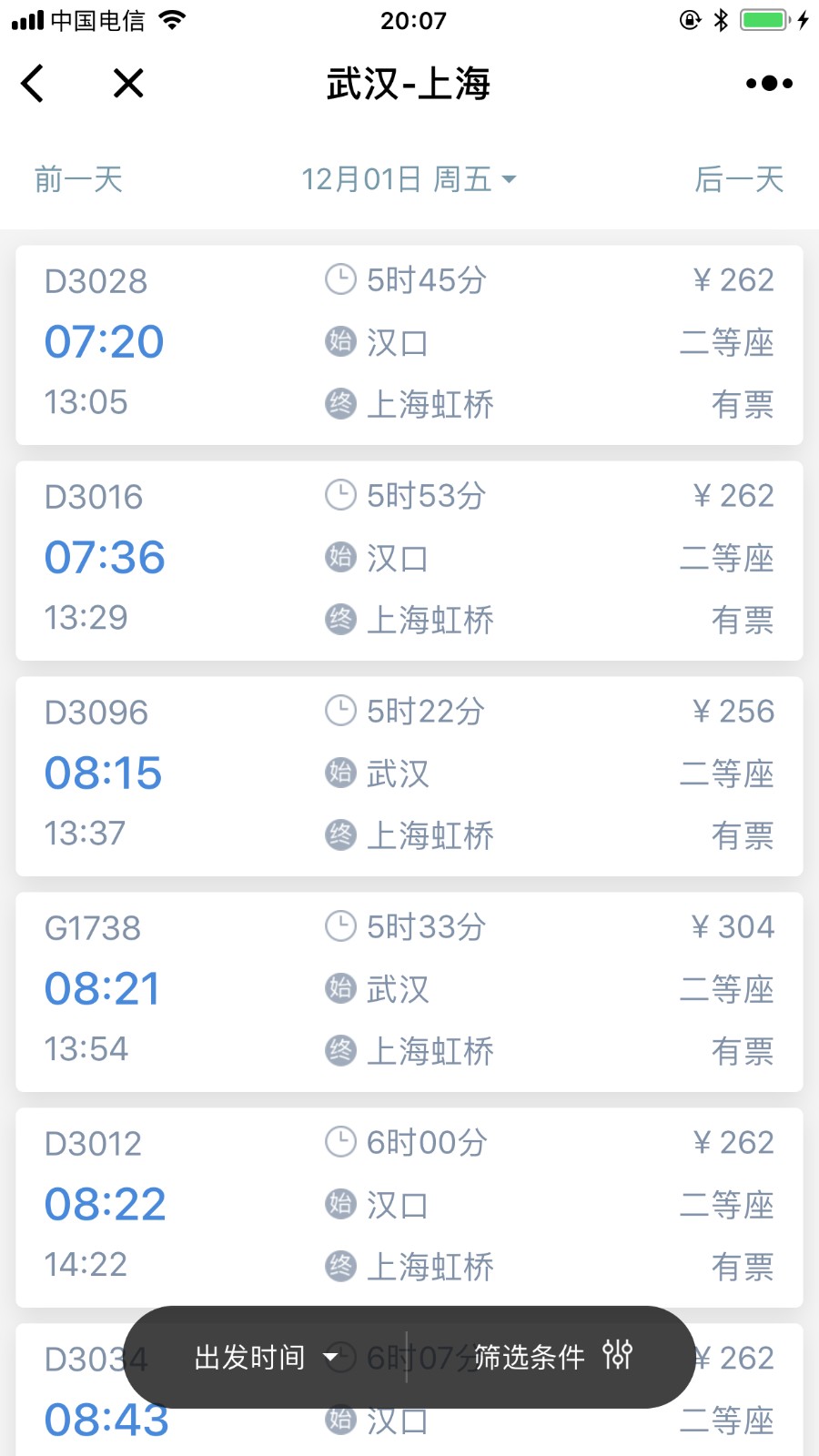Expand the 出发时间 sort dropdown

pos(266,1358)
